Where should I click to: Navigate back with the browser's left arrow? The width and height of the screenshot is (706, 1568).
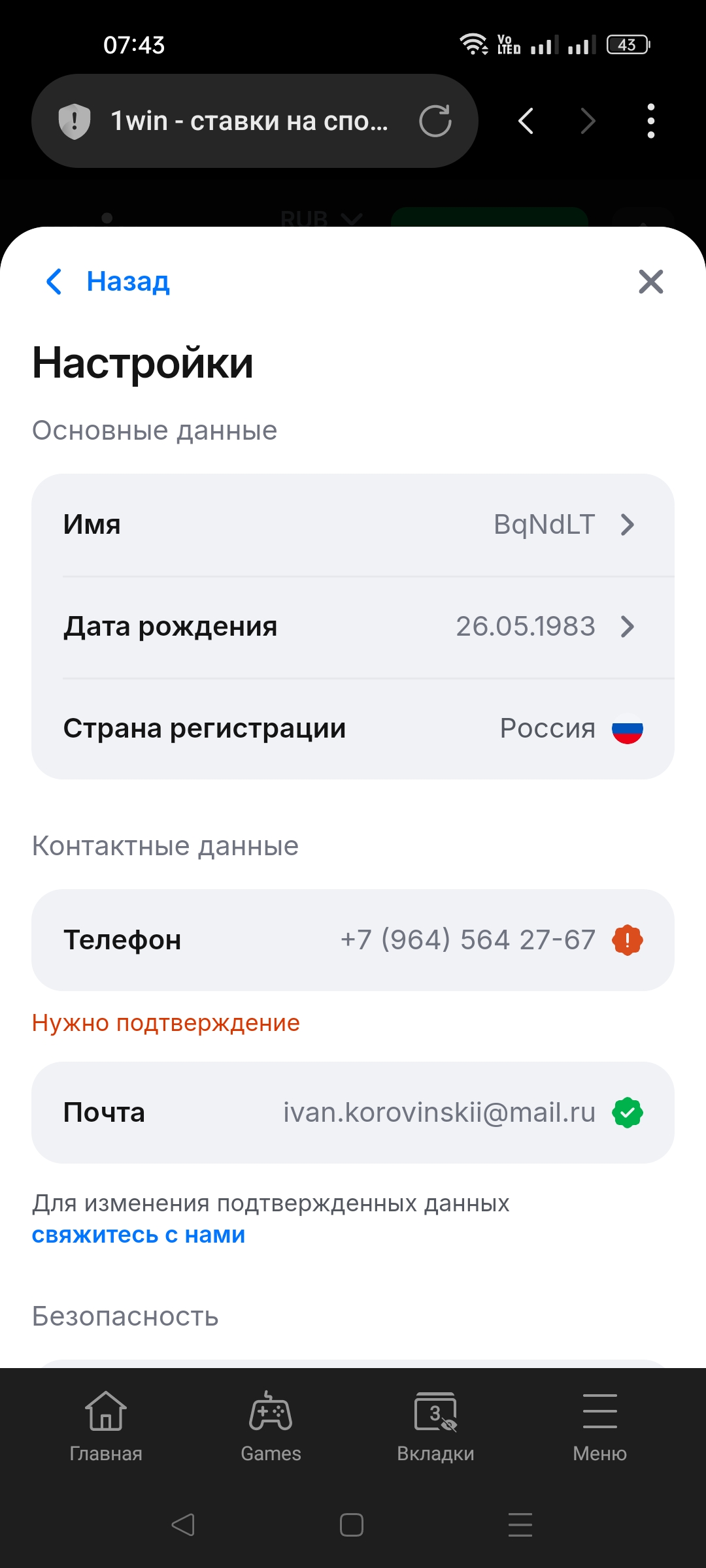[526, 121]
